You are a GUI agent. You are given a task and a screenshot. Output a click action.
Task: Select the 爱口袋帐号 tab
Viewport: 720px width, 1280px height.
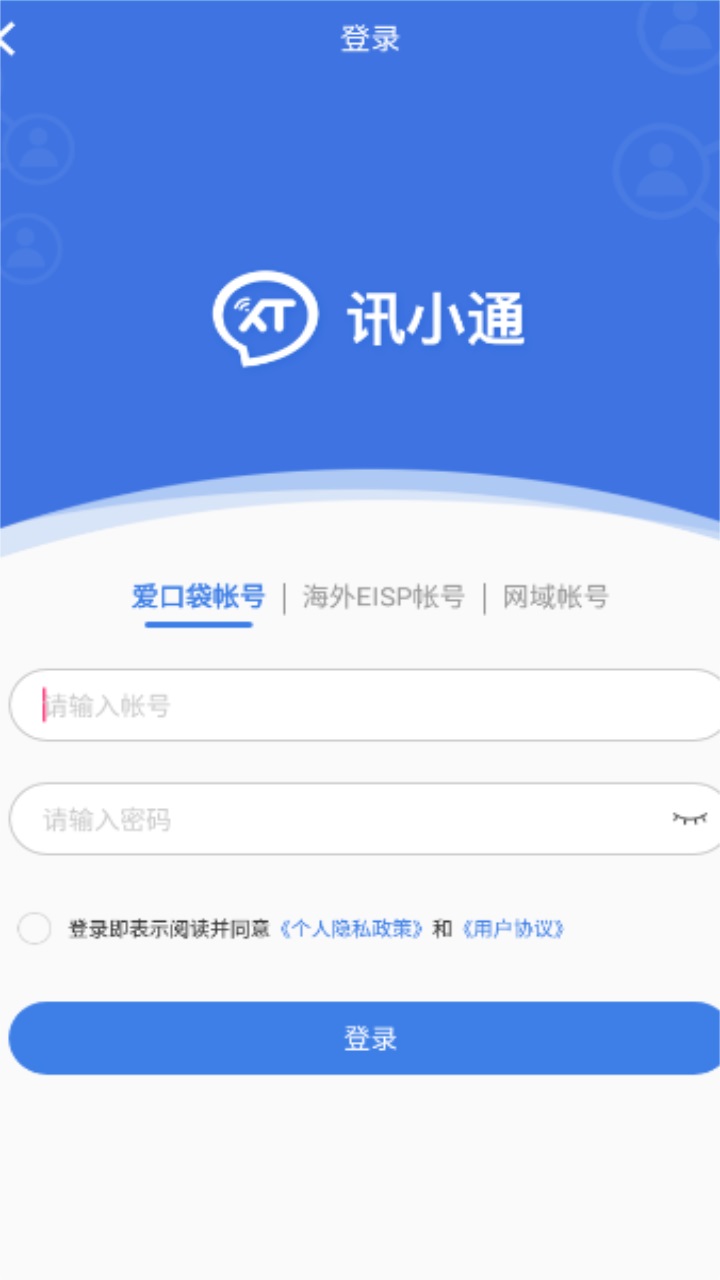(198, 598)
